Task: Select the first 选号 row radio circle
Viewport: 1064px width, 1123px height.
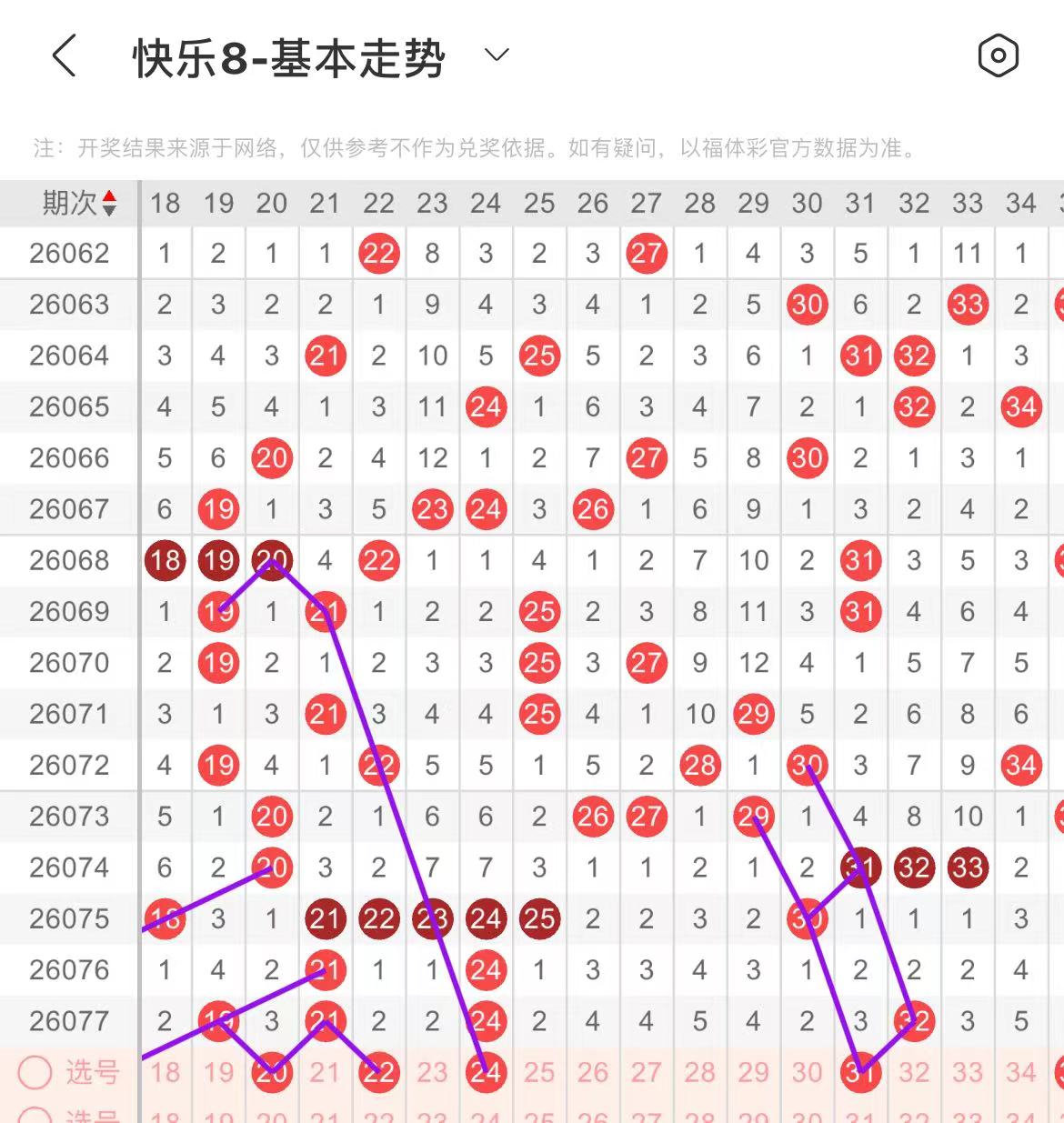Action: pyautogui.click(x=35, y=1073)
